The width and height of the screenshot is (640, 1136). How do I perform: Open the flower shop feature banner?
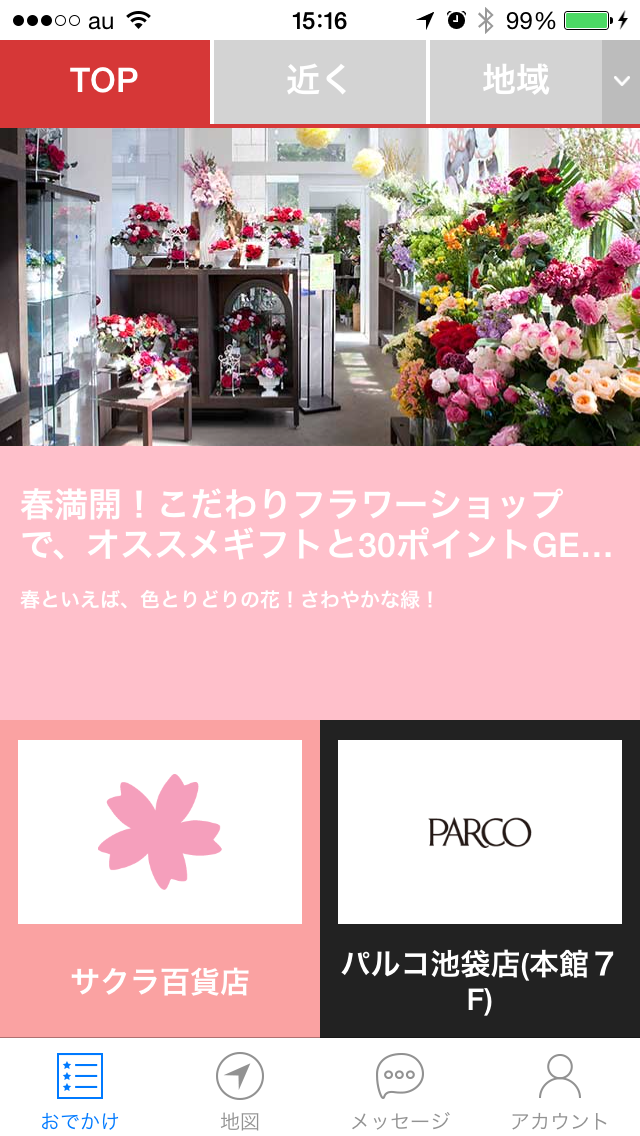pos(320,424)
